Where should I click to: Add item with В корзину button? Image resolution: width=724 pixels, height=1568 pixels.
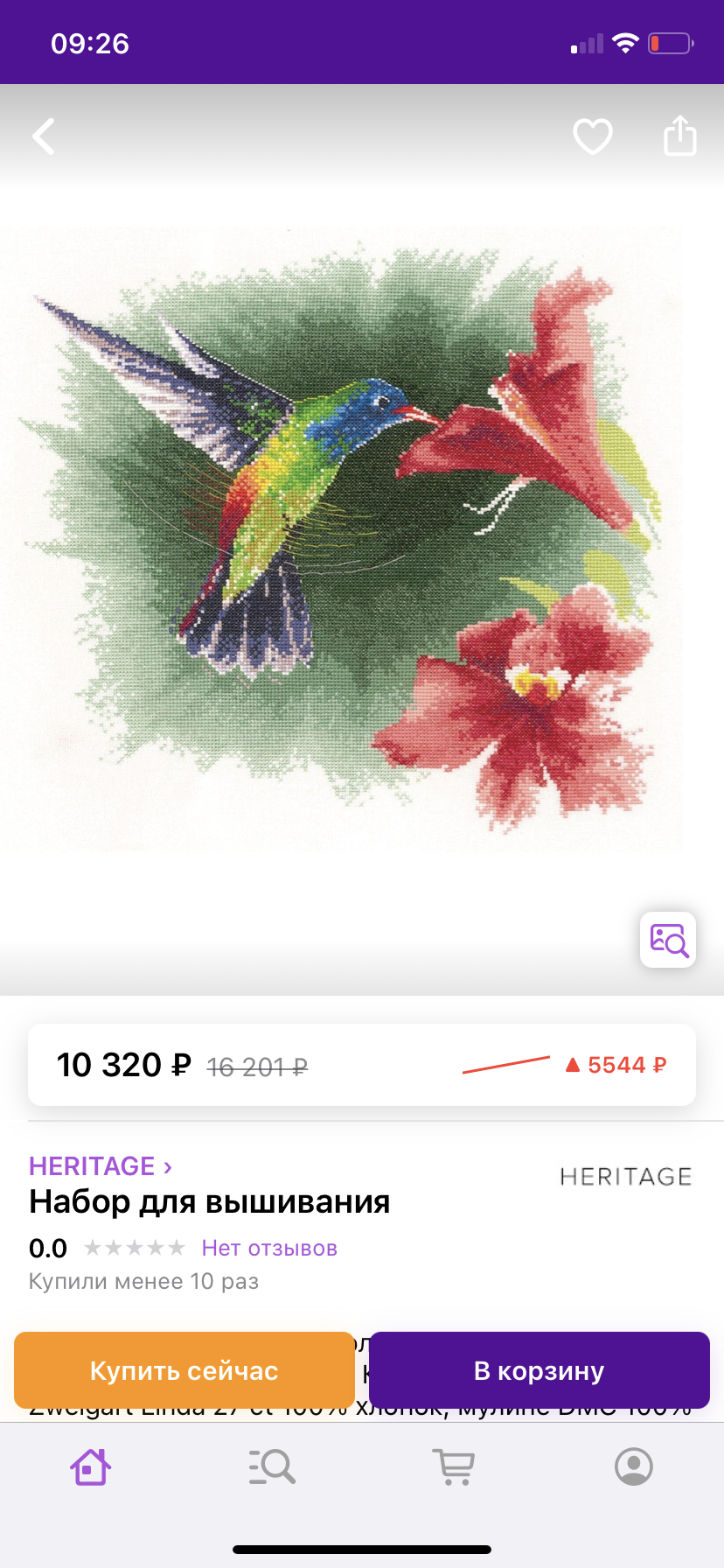539,1370
